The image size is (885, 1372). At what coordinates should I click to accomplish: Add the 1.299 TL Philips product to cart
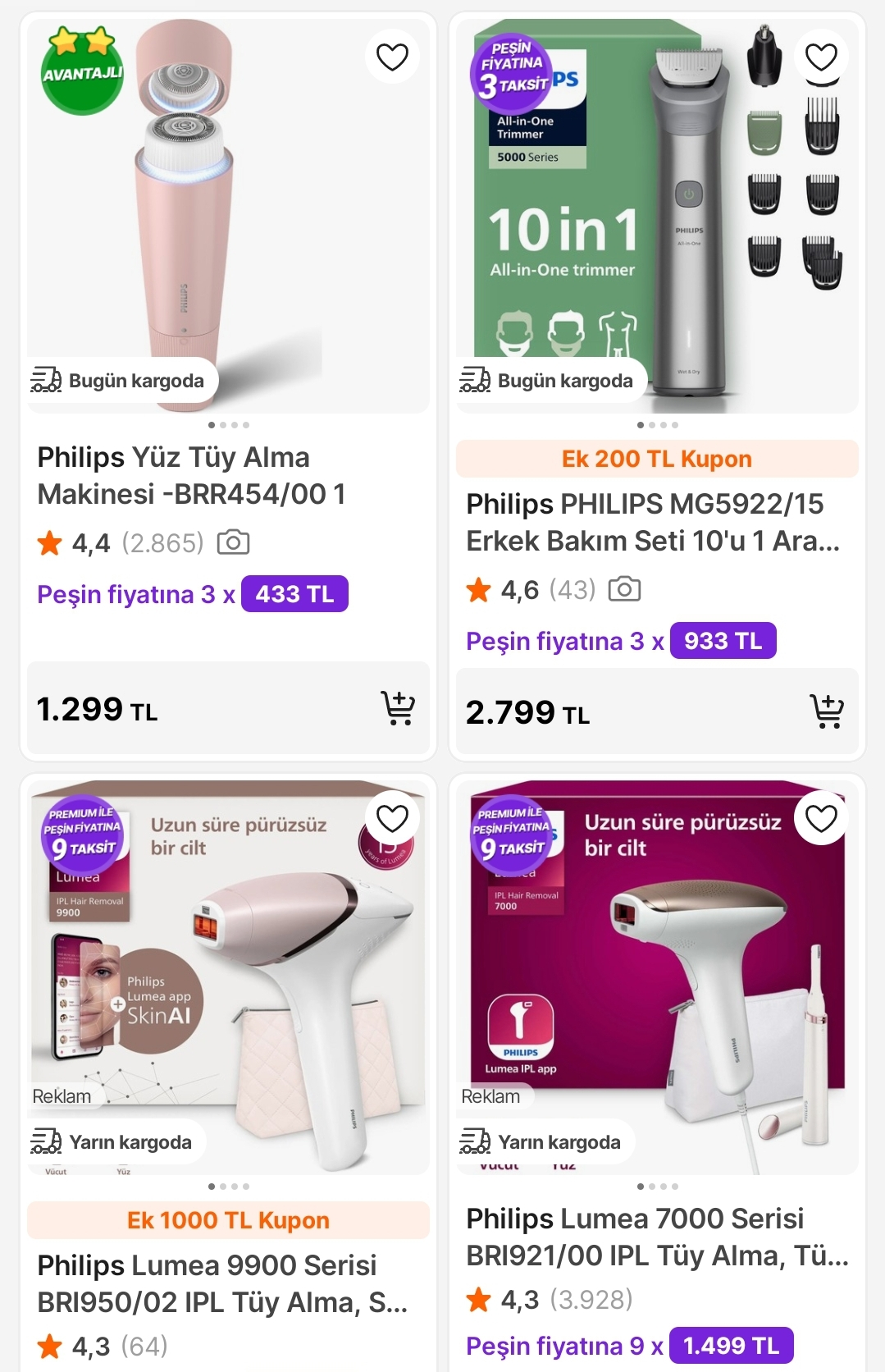tap(398, 708)
